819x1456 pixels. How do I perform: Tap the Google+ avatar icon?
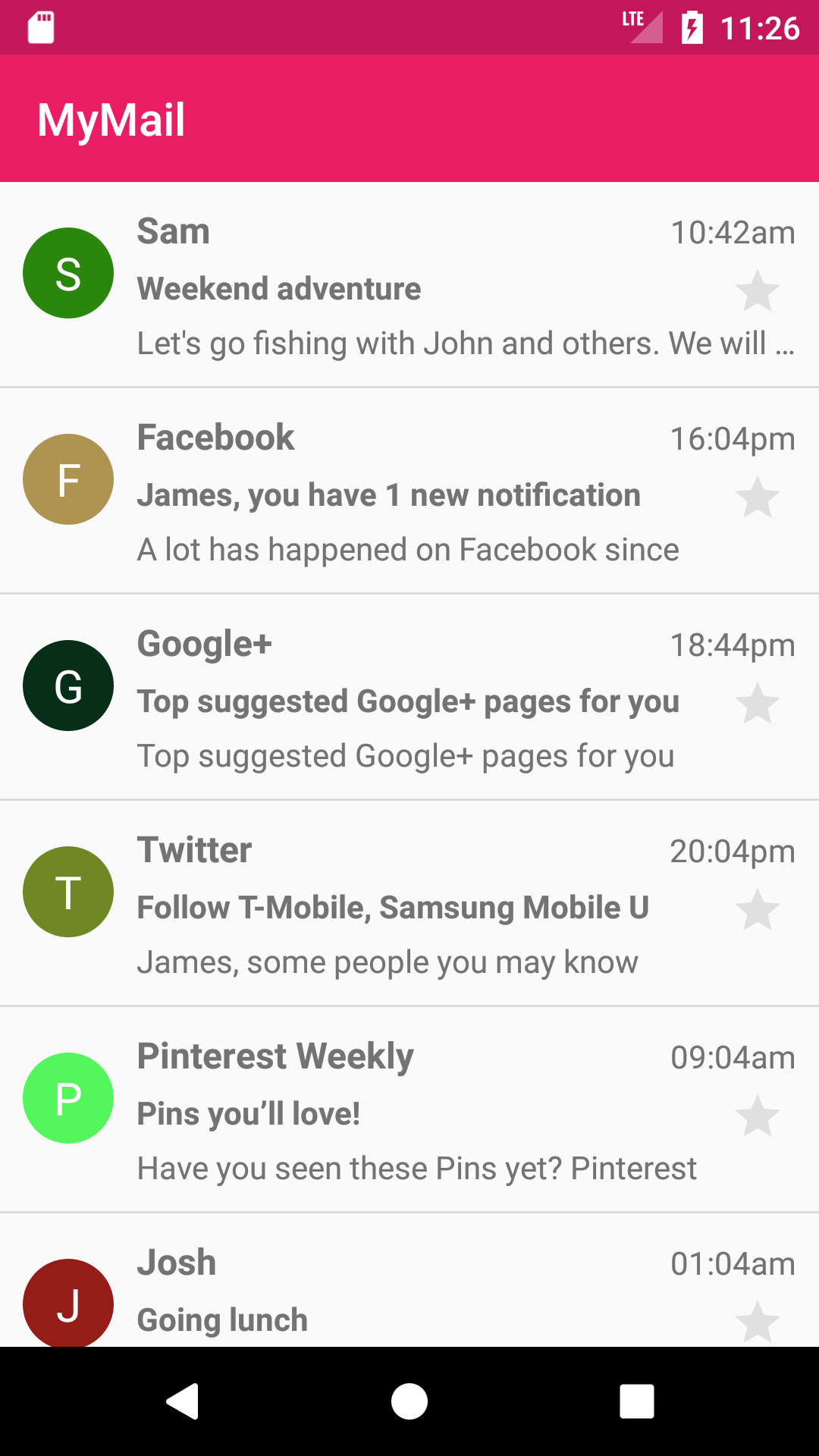coord(67,685)
